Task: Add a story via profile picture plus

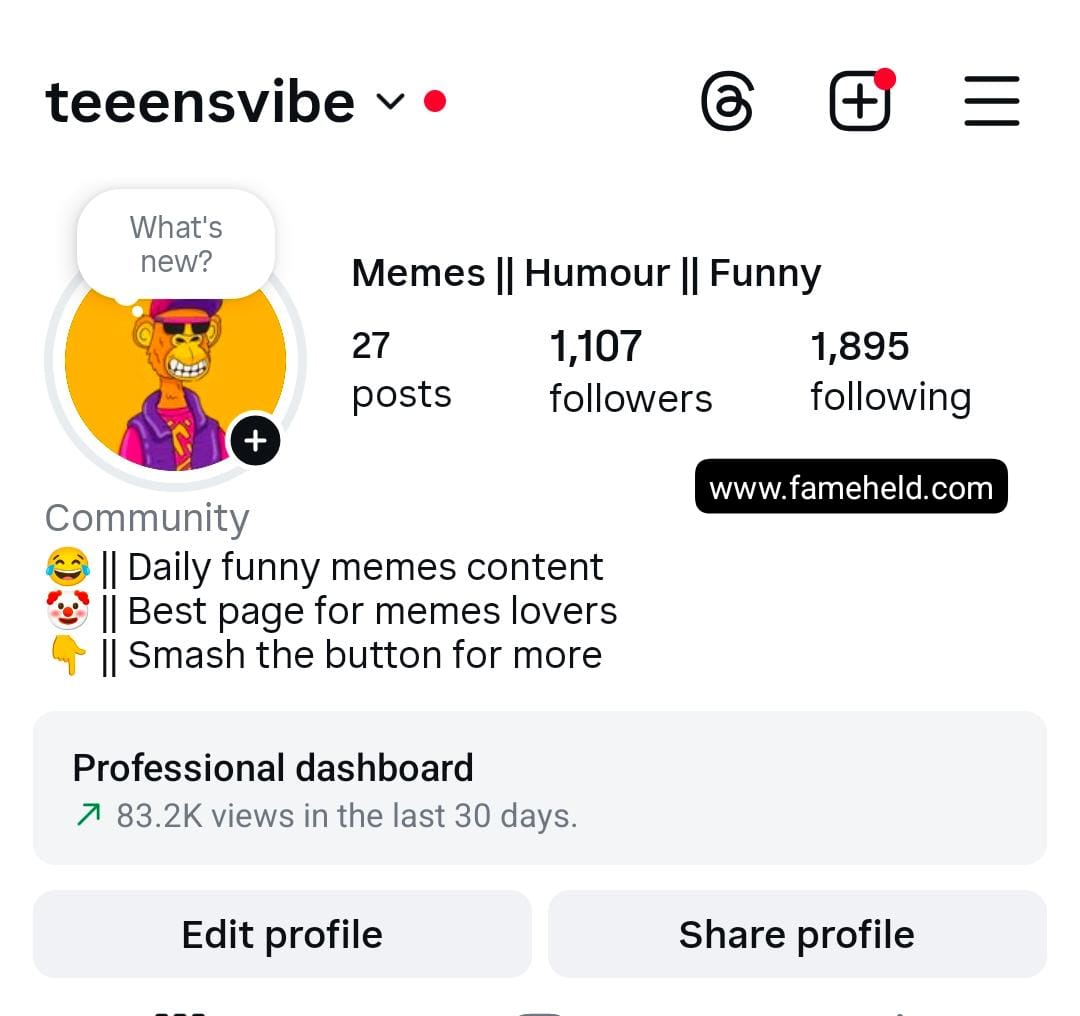Action: [x=255, y=440]
